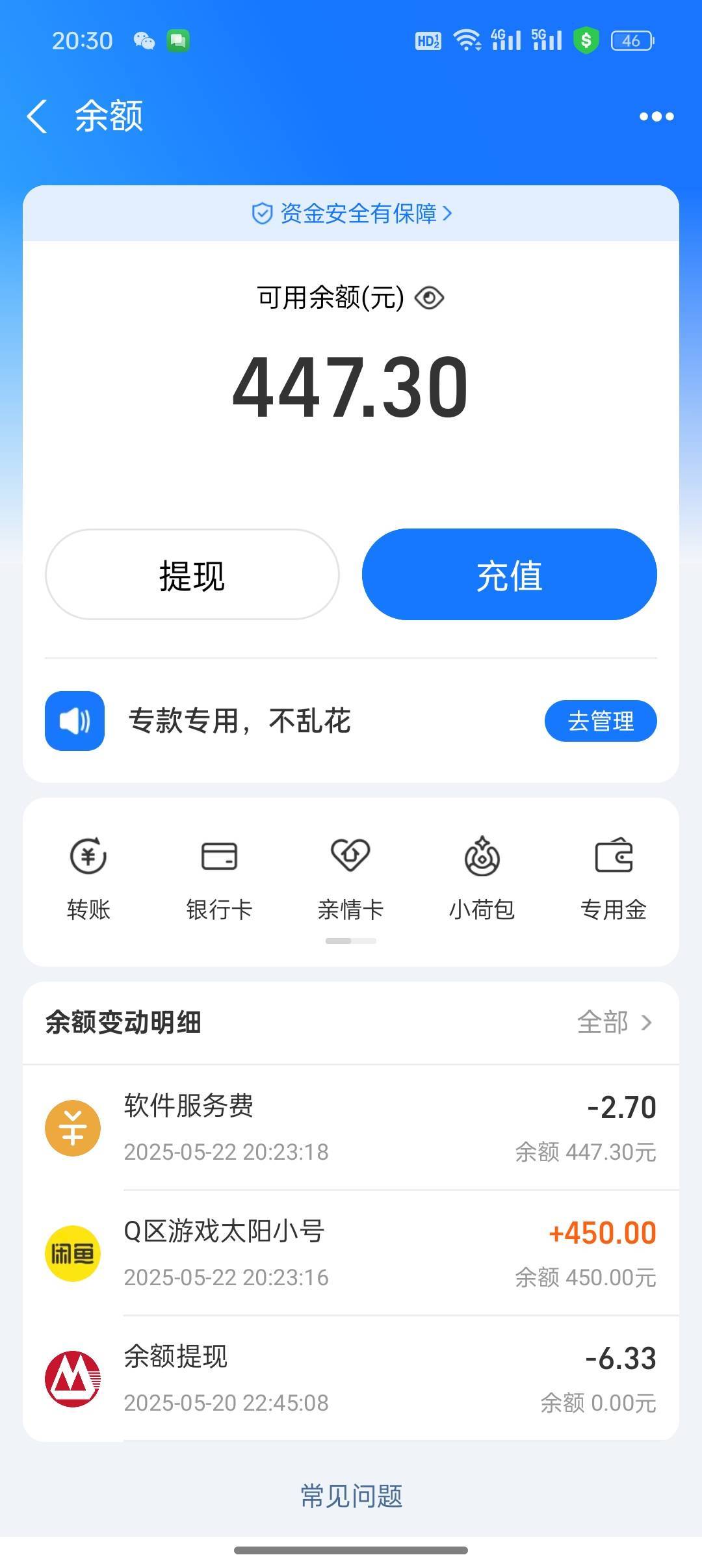Open the 余额提现 transaction record
Screen dimensions: 702x1568
click(x=351, y=1378)
